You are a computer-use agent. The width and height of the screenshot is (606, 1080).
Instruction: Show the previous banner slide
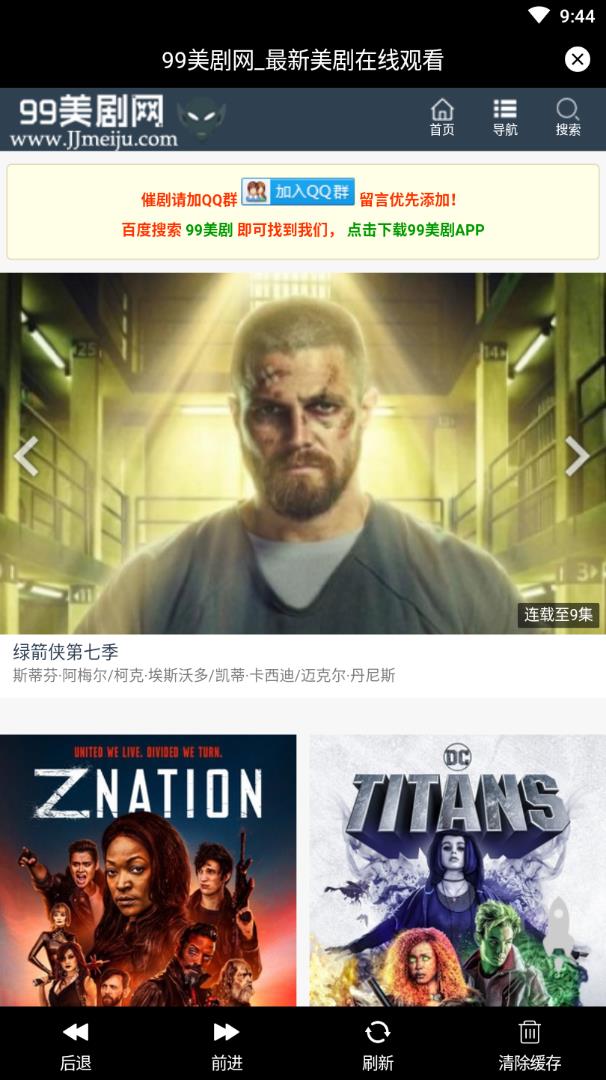click(26, 456)
